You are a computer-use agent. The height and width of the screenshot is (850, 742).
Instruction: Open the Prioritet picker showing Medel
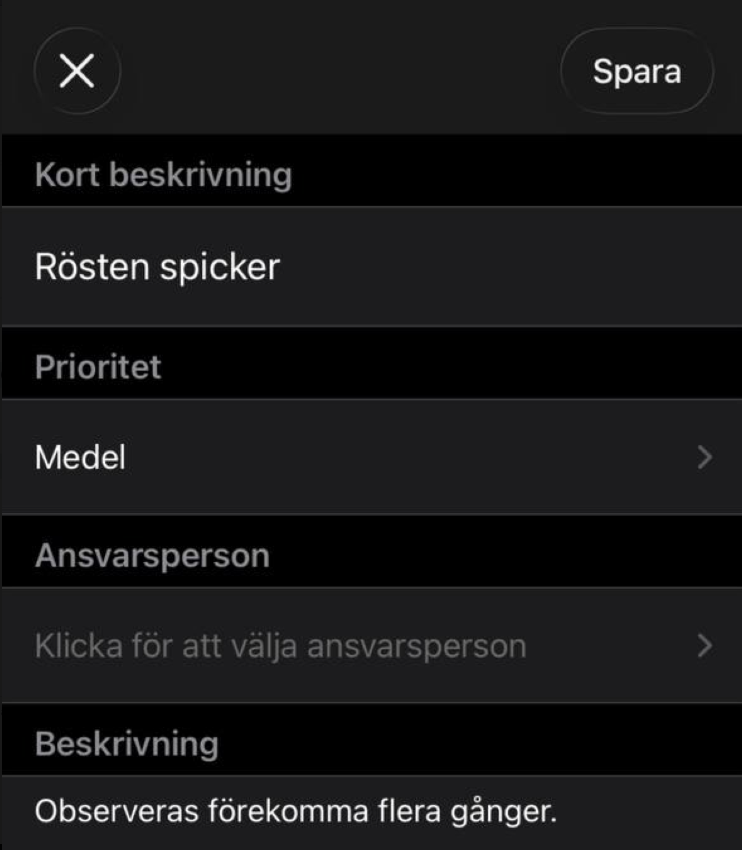point(370,458)
